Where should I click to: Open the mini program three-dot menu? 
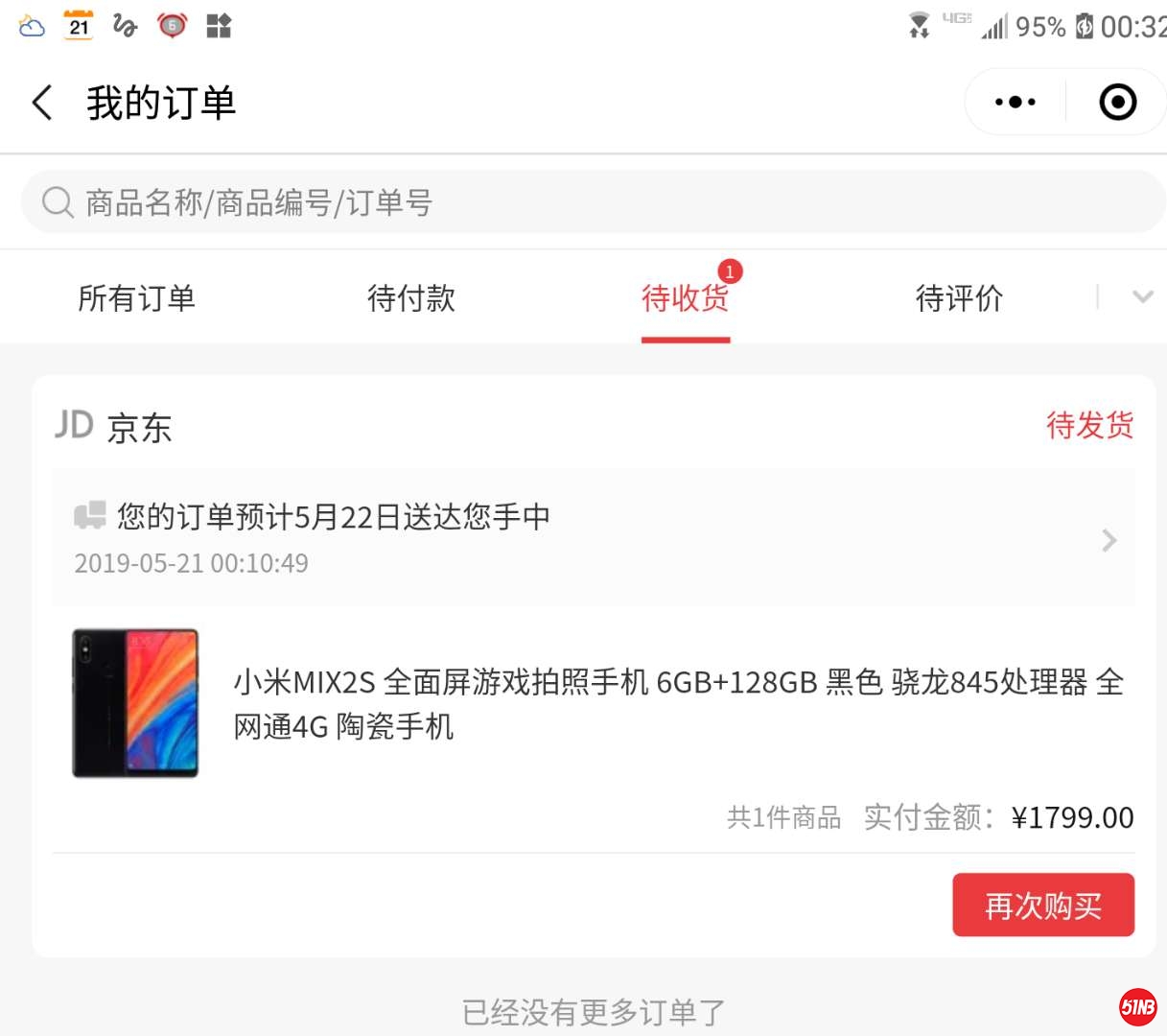pyautogui.click(x=1015, y=102)
